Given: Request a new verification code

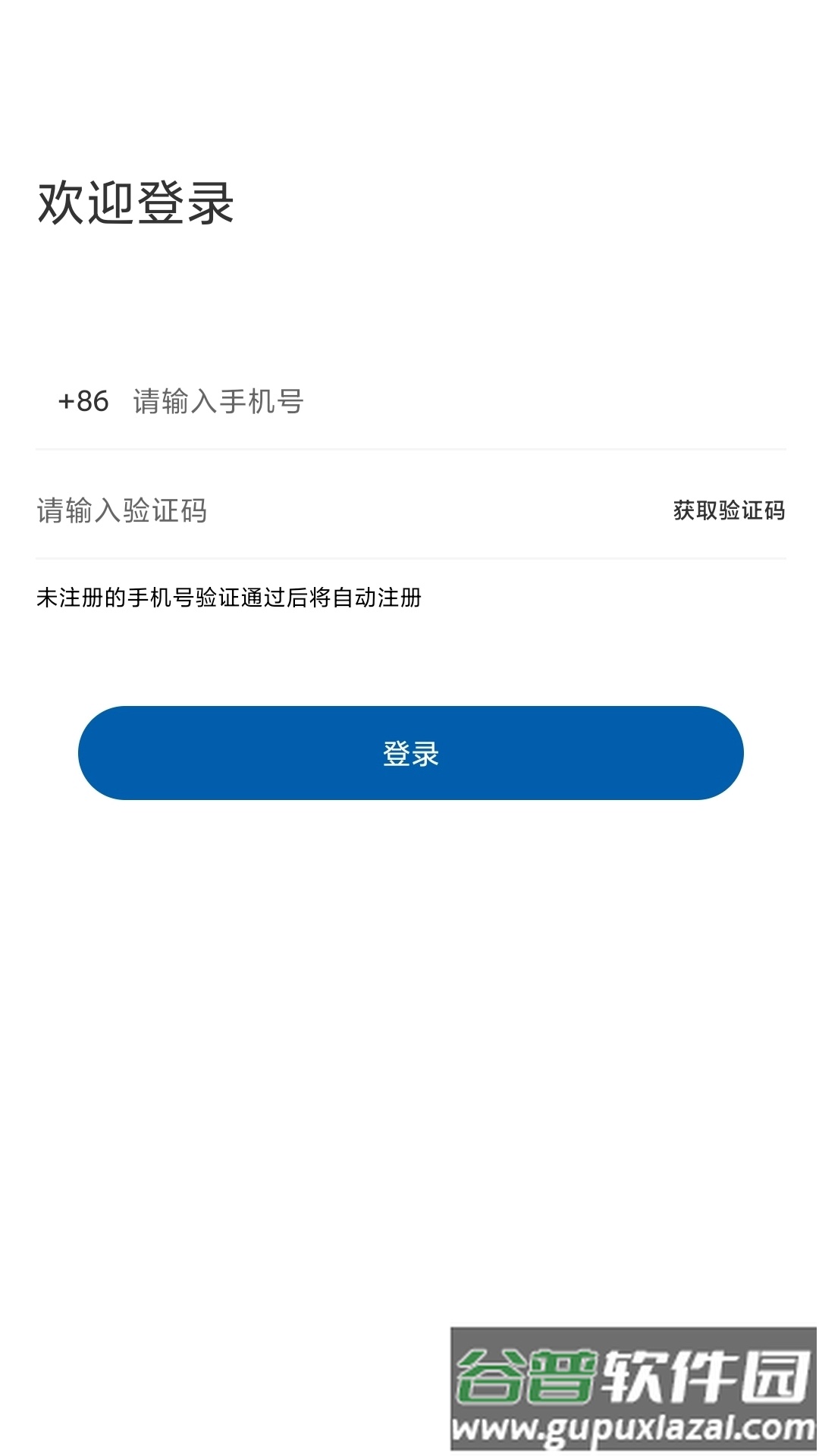Looking at the screenshot, I should pos(726,510).
